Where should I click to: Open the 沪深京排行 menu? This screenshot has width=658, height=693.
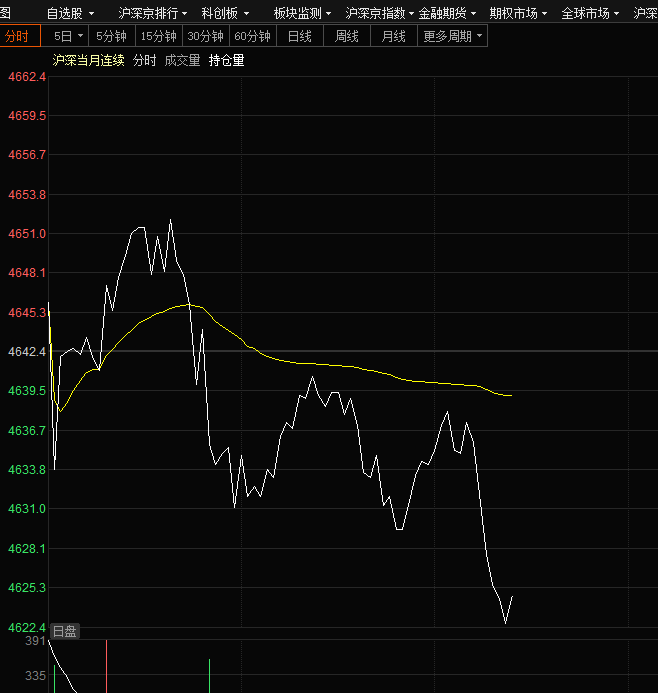[152, 13]
